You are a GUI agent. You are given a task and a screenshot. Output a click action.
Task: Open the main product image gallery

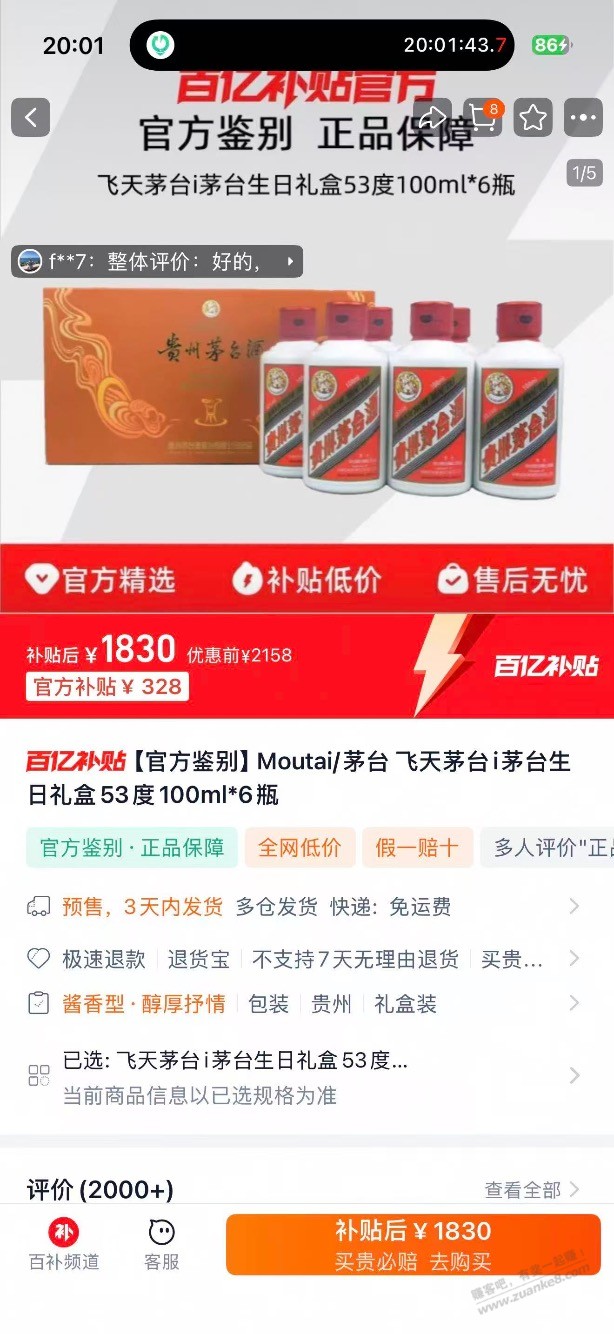tap(307, 400)
